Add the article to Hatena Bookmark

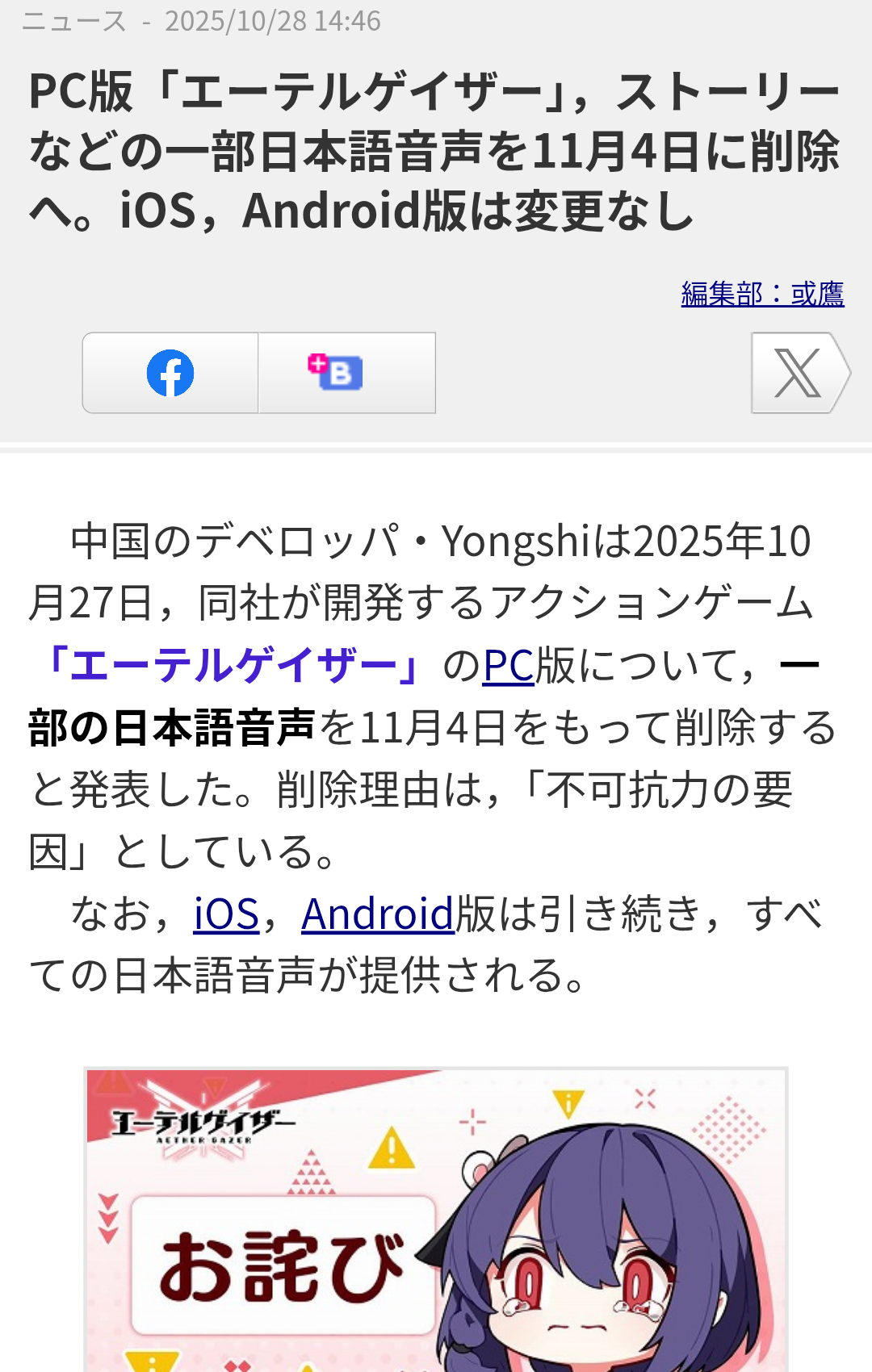coord(346,373)
